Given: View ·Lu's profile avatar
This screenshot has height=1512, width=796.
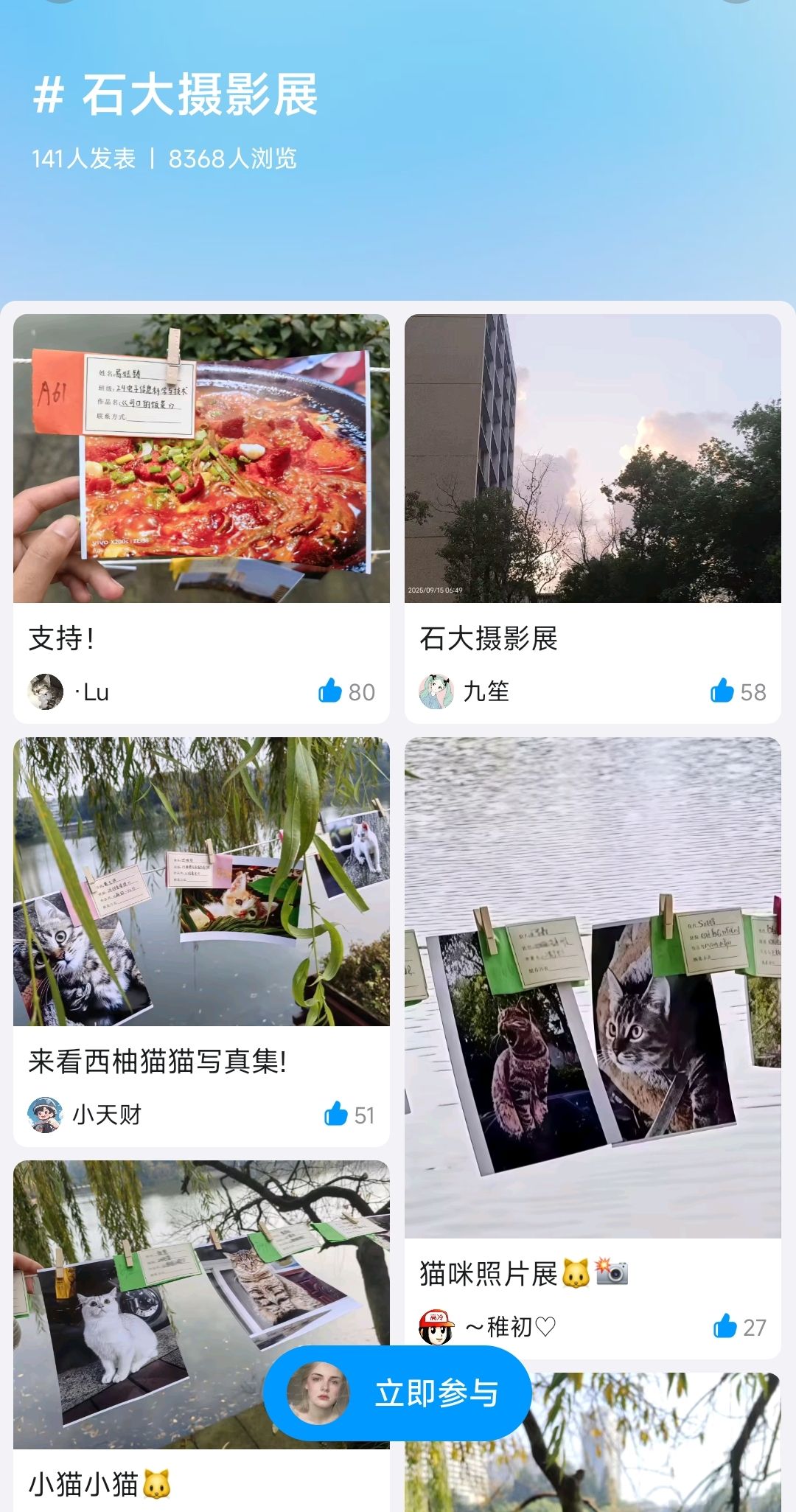Looking at the screenshot, I should point(46,691).
